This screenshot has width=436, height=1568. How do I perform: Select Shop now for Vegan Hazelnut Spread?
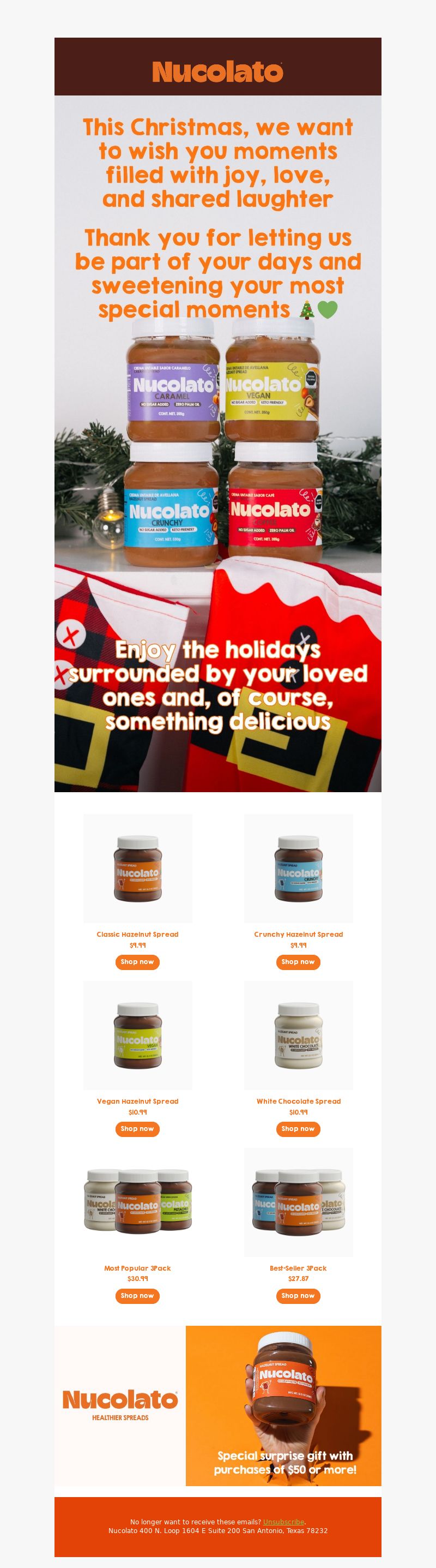(x=137, y=1128)
